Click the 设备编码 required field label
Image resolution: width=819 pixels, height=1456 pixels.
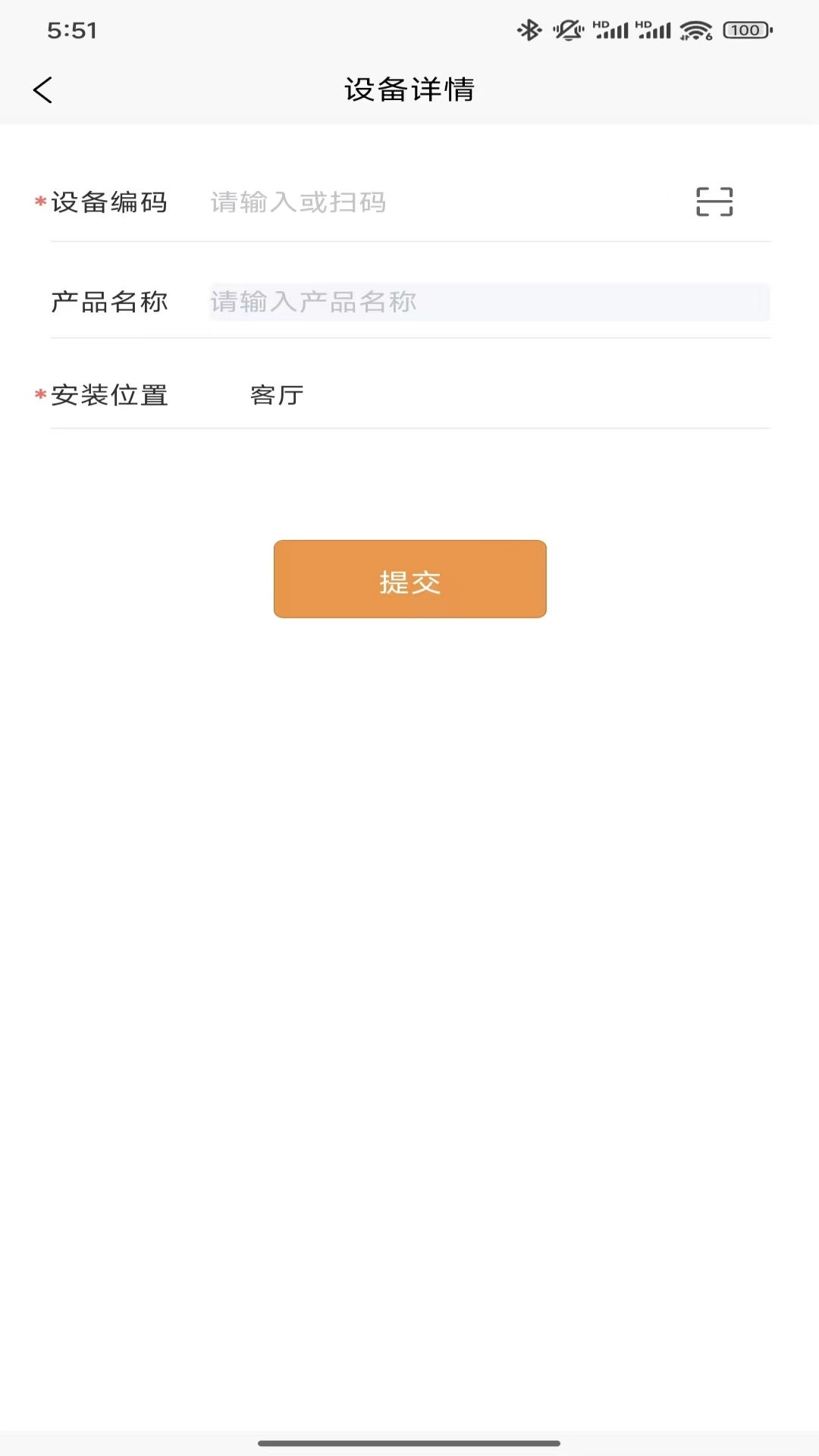(x=110, y=202)
